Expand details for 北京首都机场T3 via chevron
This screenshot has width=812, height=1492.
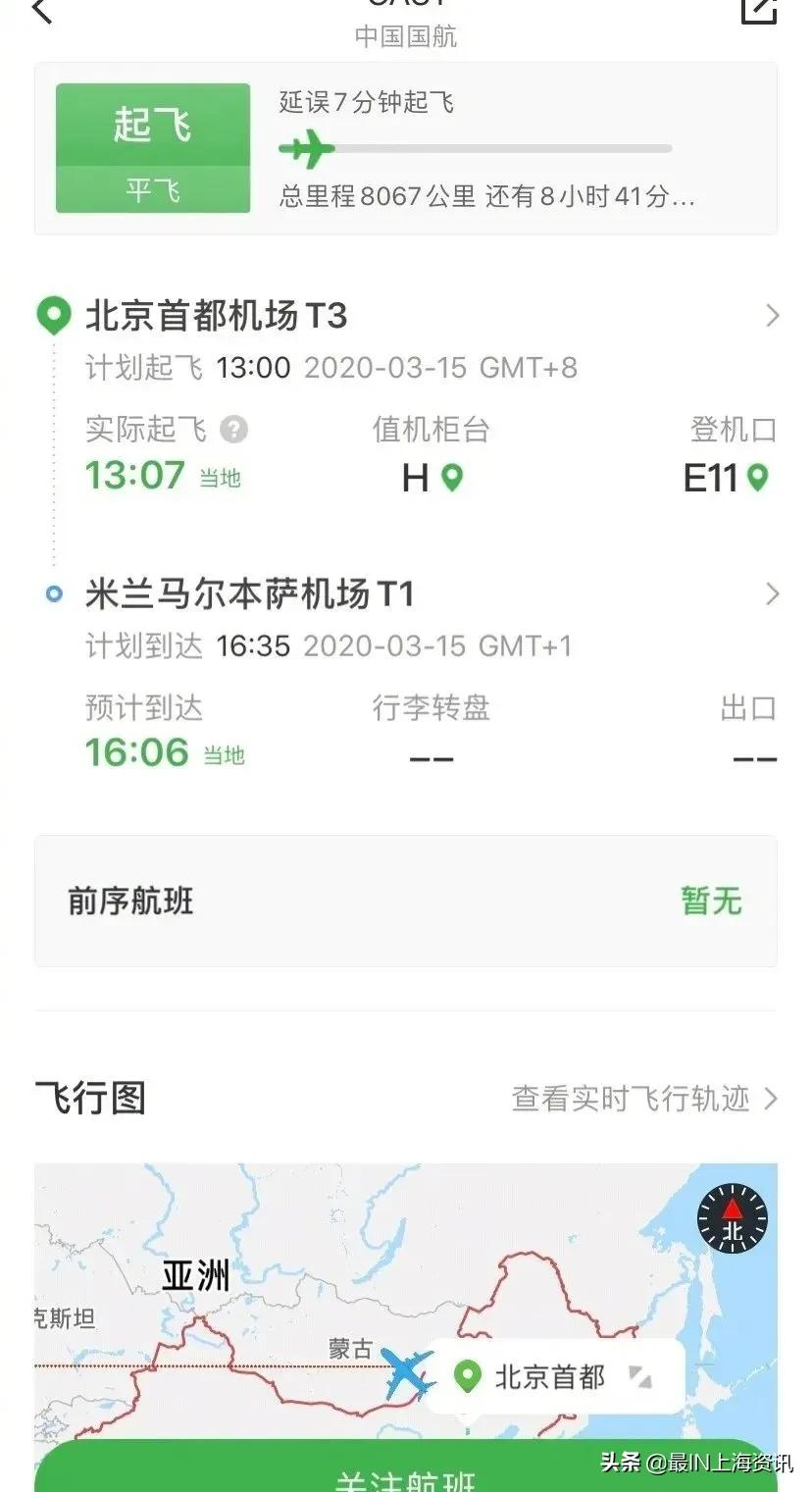774,317
